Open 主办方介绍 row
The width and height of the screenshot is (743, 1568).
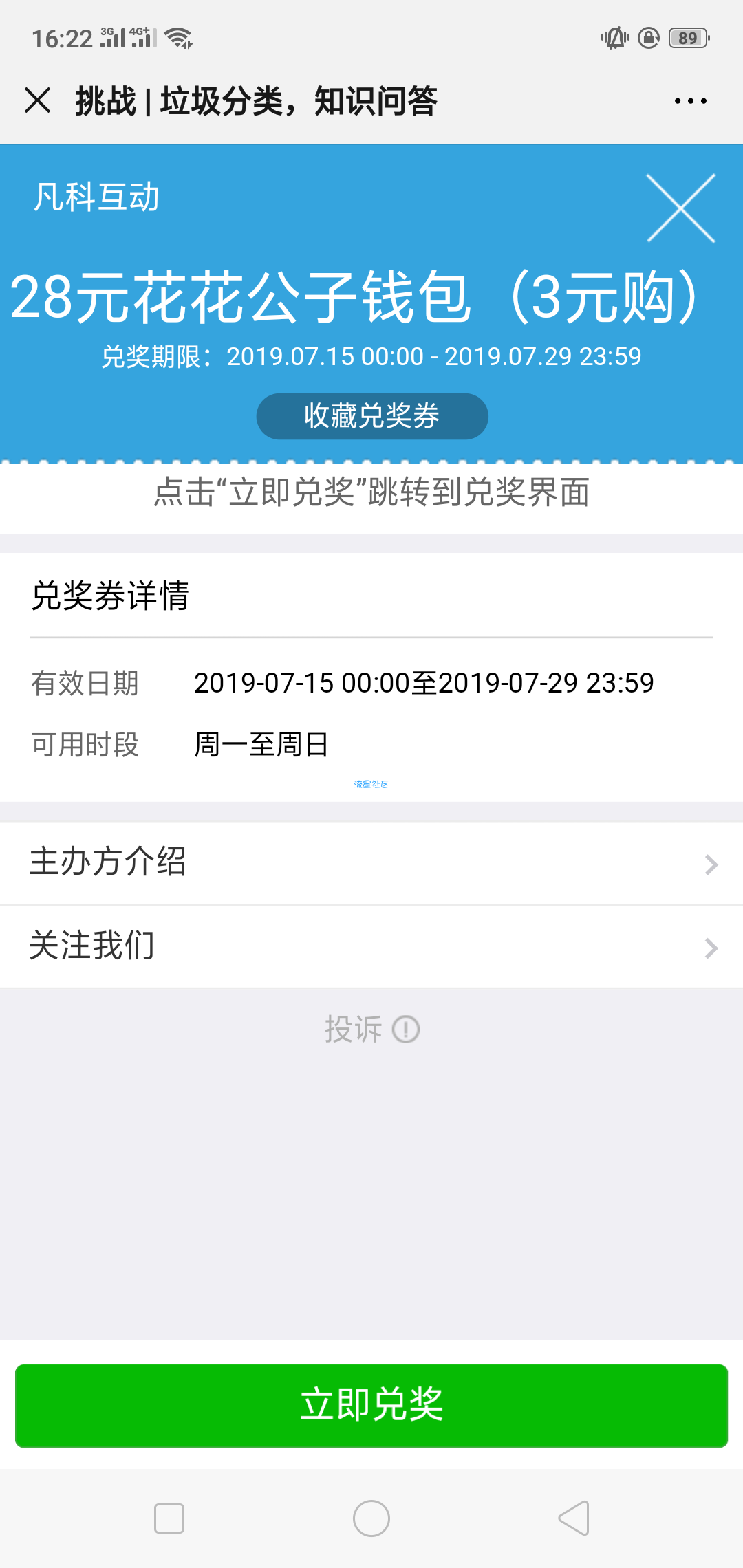371,863
